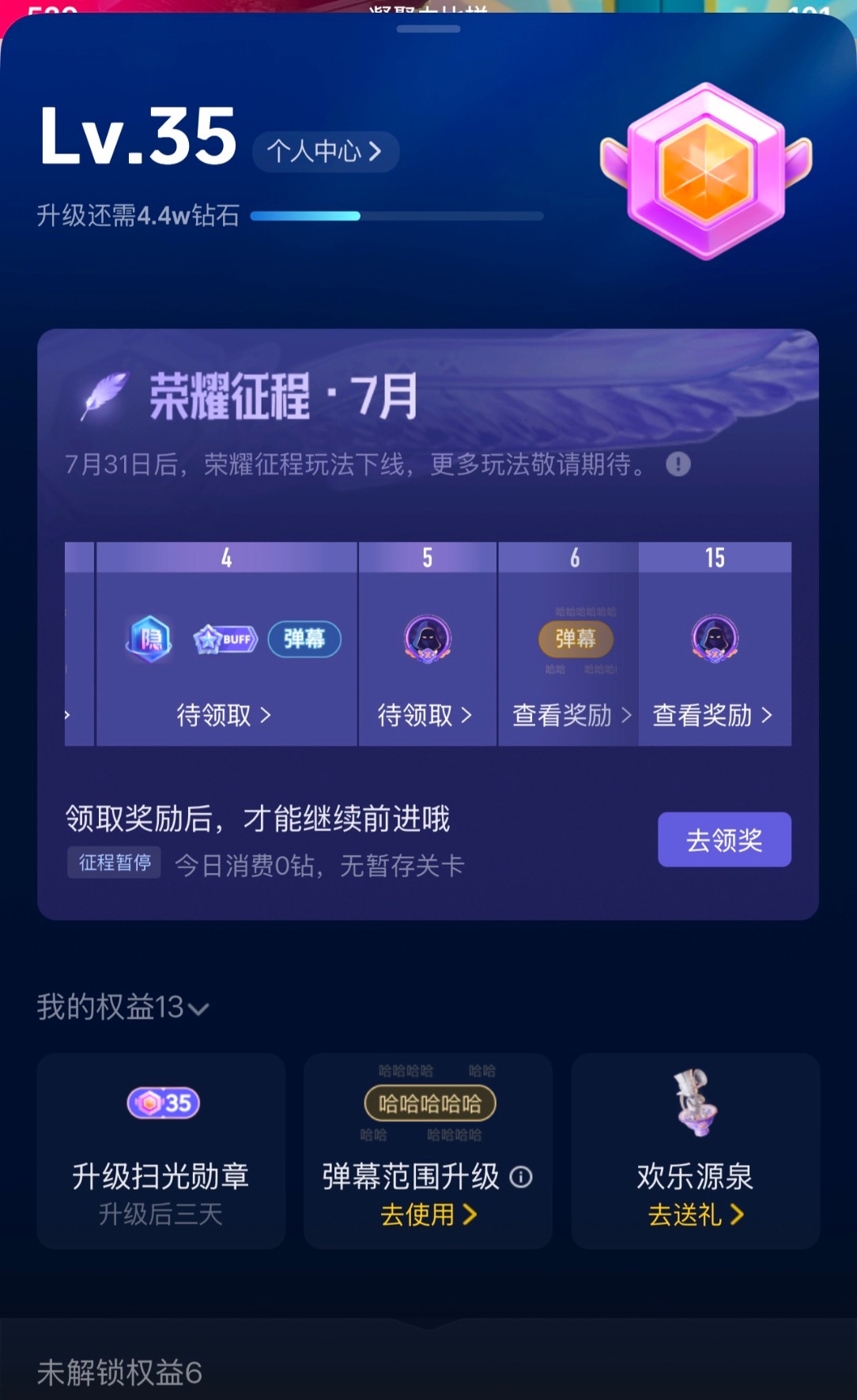Claim the level 4 reward 待领取
Screen dimensions: 857x1400
click(225, 715)
